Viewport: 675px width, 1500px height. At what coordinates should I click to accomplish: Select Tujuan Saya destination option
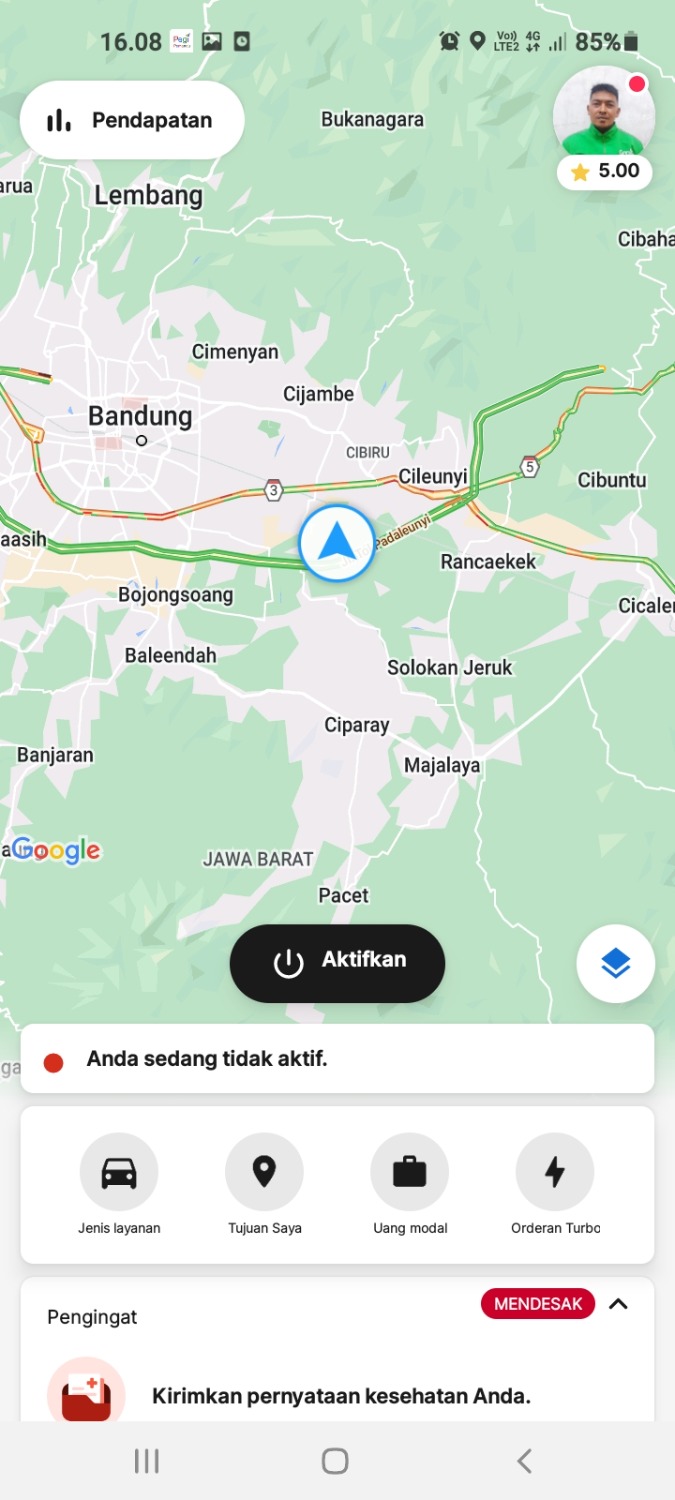coord(264,1172)
